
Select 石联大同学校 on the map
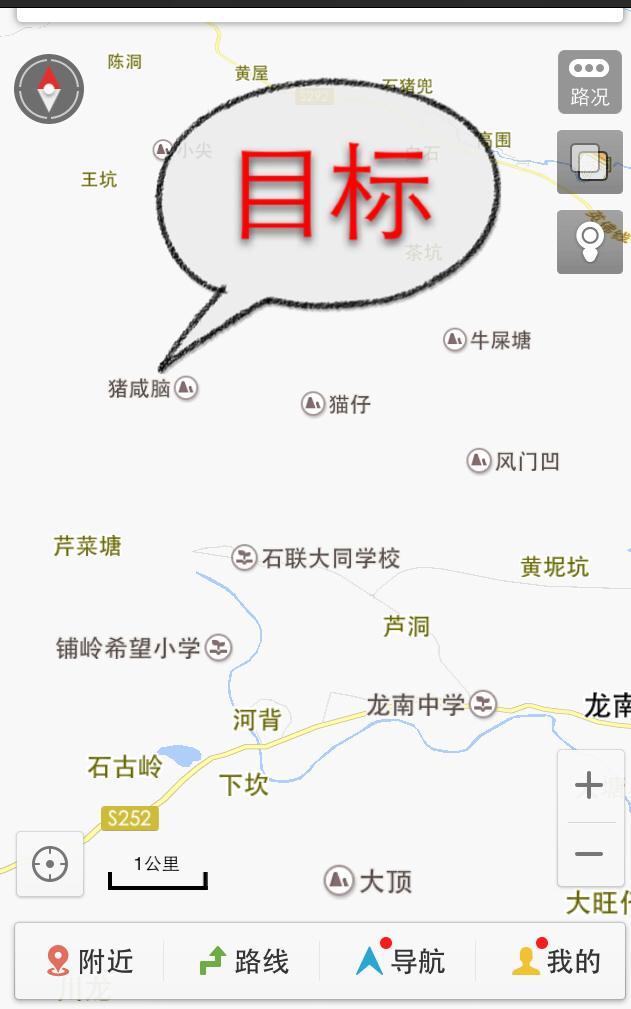click(244, 558)
